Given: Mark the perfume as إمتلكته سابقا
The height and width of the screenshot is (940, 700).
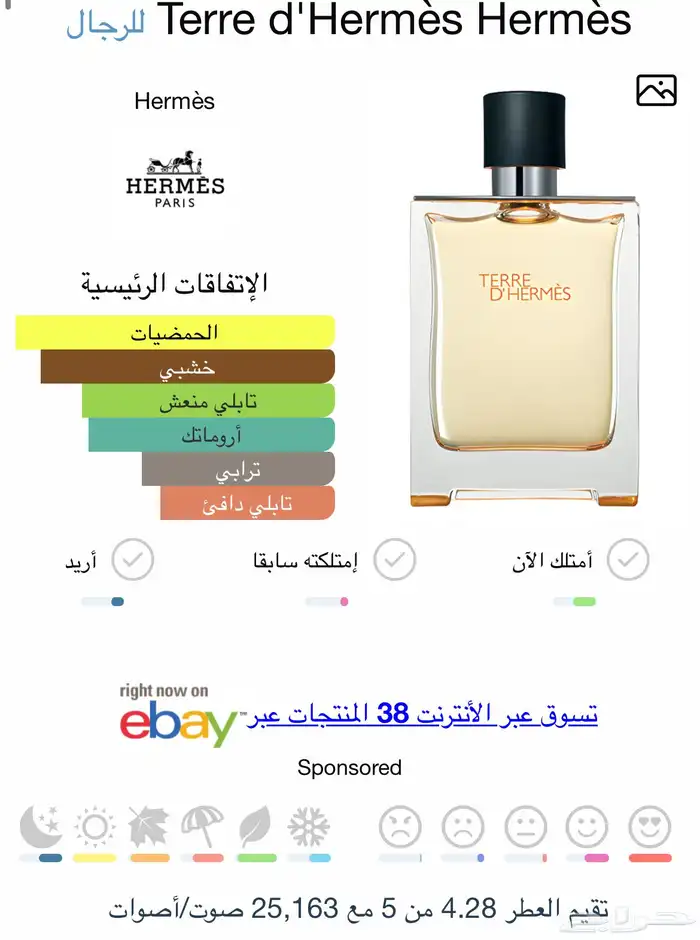Looking at the screenshot, I should pyautogui.click(x=394, y=559).
